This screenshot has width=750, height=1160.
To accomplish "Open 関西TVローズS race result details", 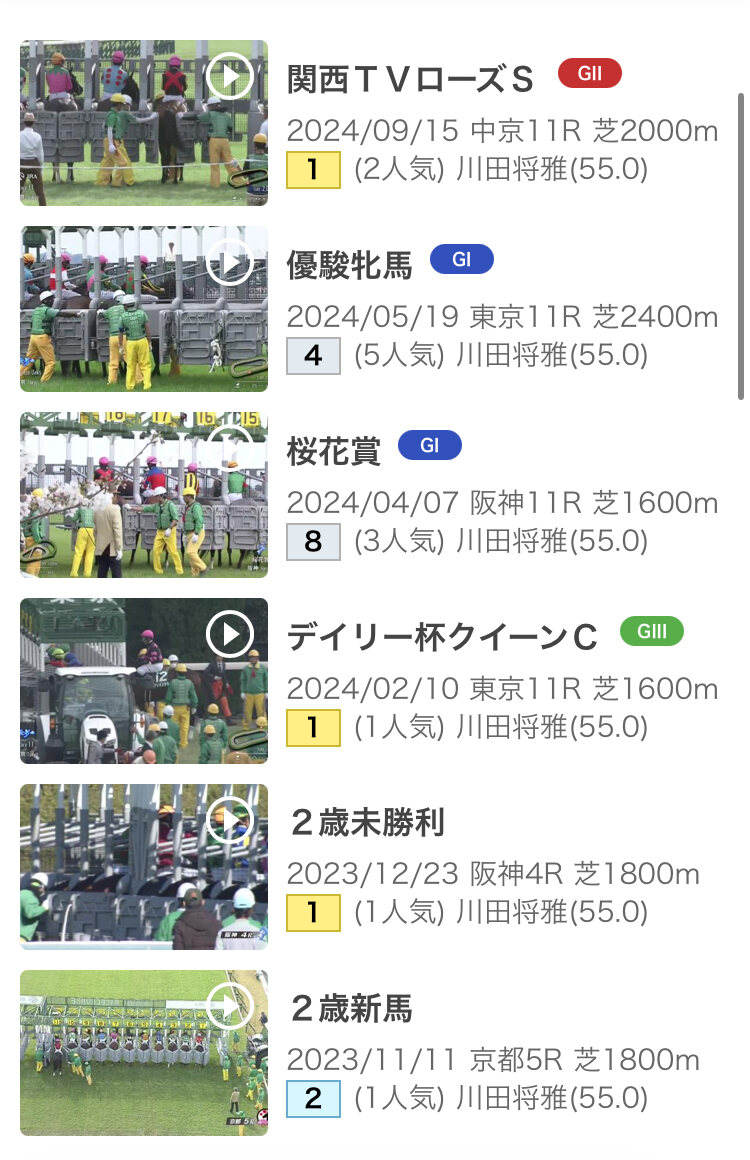I will (502, 123).
